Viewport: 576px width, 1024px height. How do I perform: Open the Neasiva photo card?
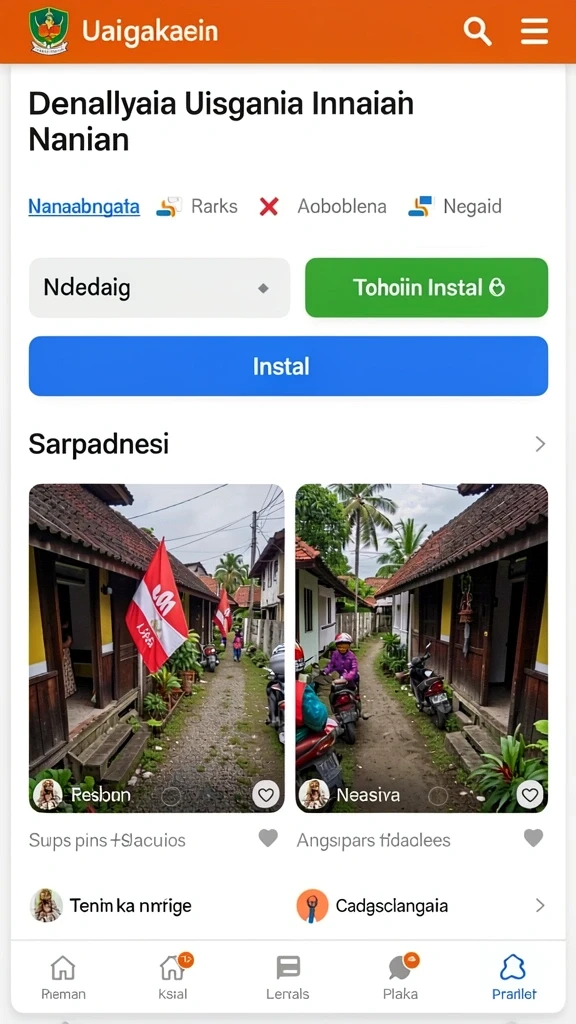tap(421, 648)
